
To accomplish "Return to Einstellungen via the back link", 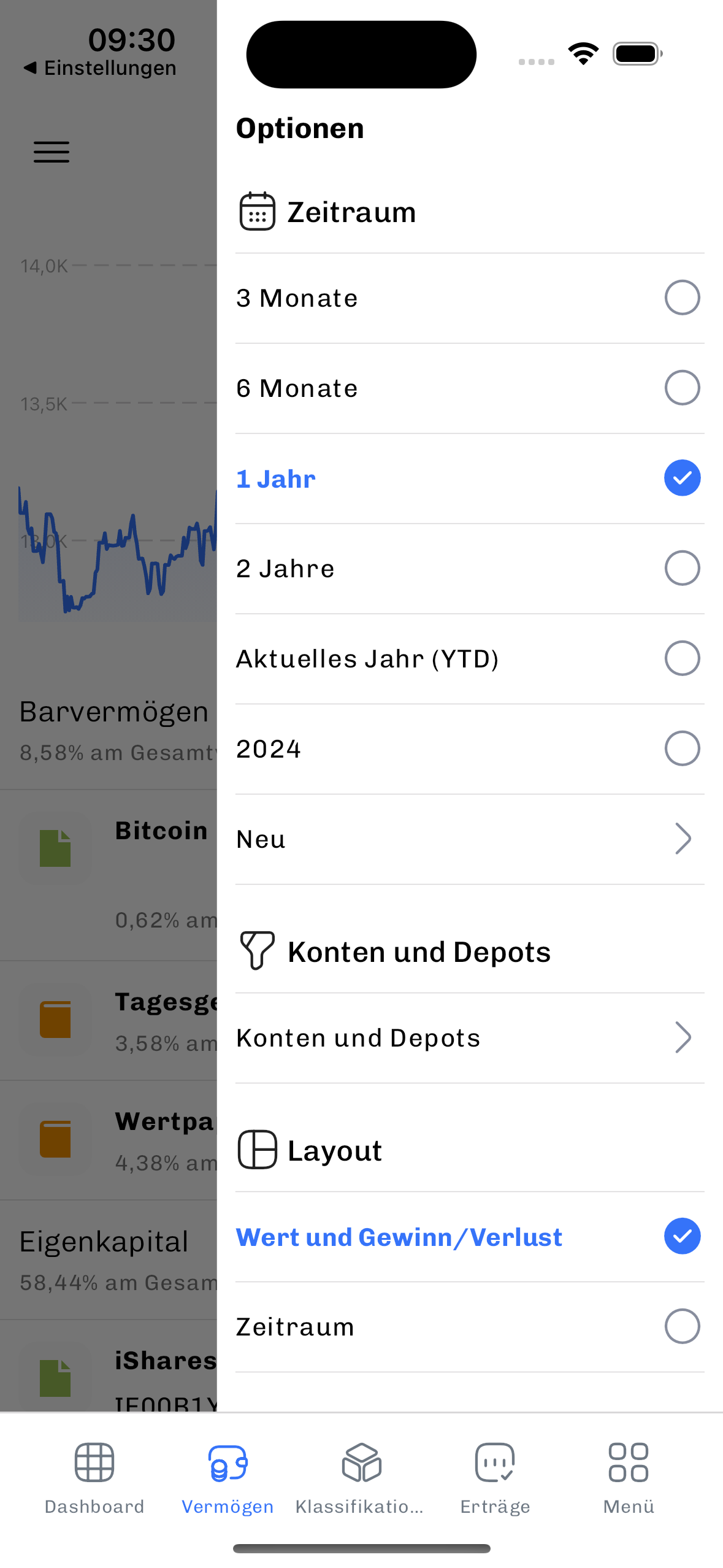I will pyautogui.click(x=100, y=68).
